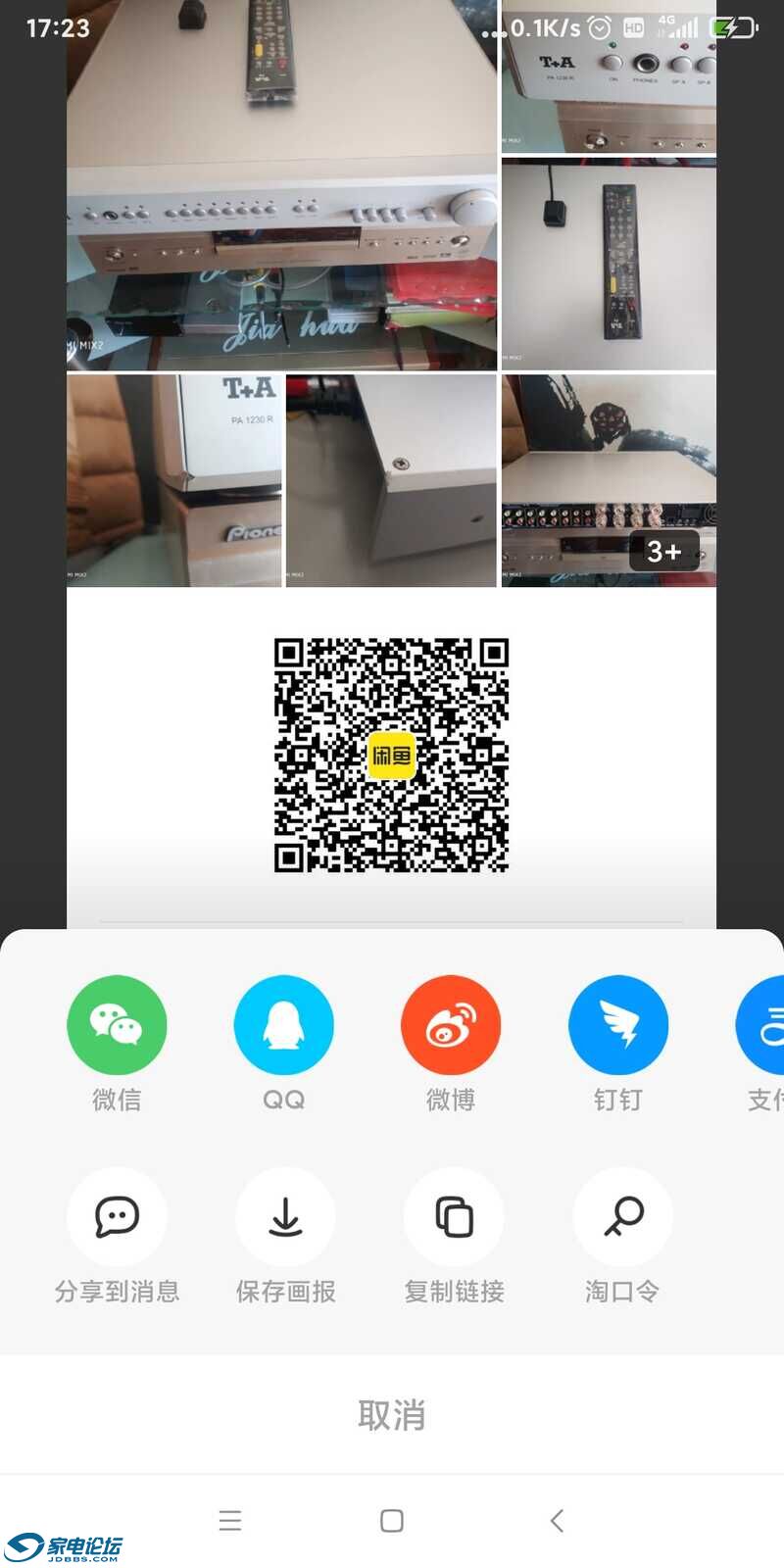Tap the home button in the navigation bar
The width and height of the screenshot is (784, 1568).
click(391, 1520)
